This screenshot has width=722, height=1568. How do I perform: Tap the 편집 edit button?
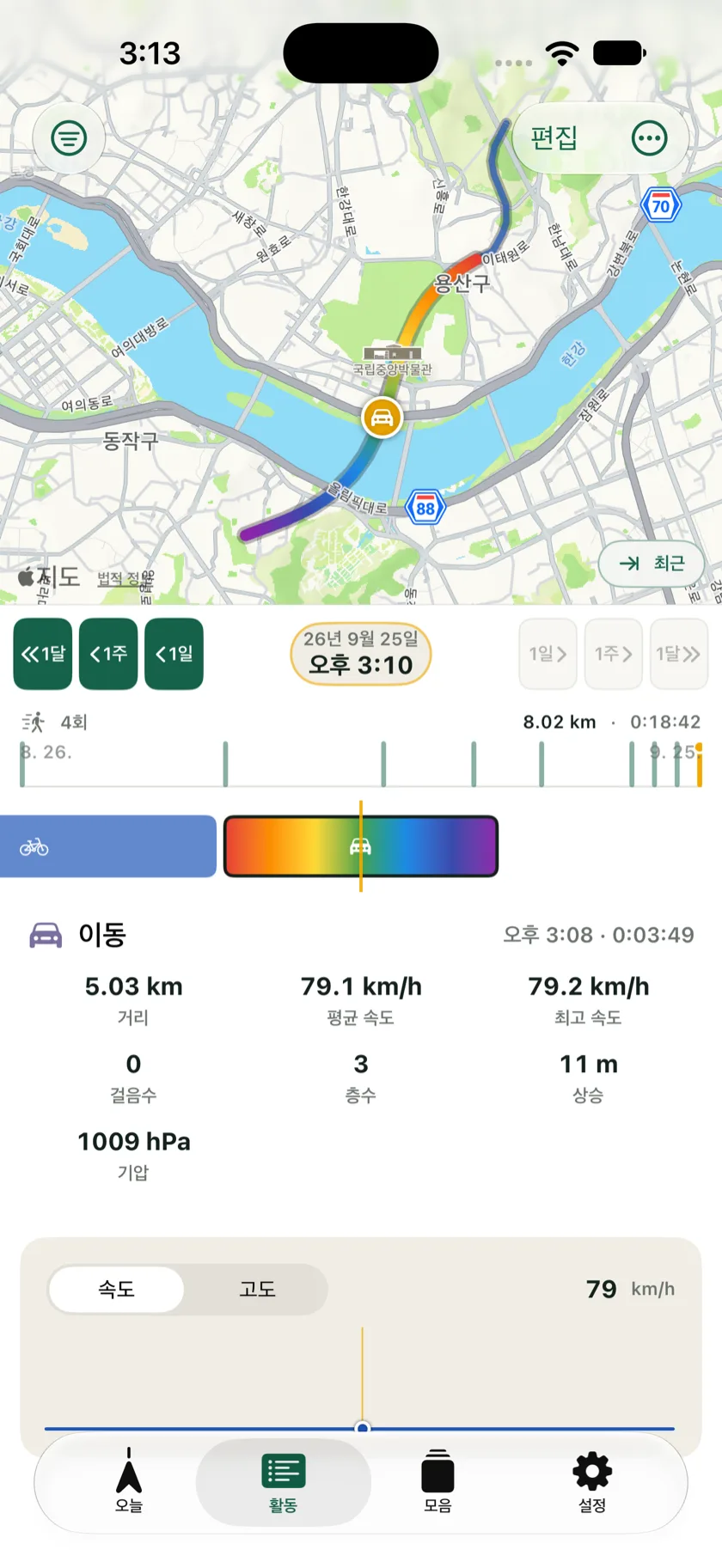tap(554, 137)
